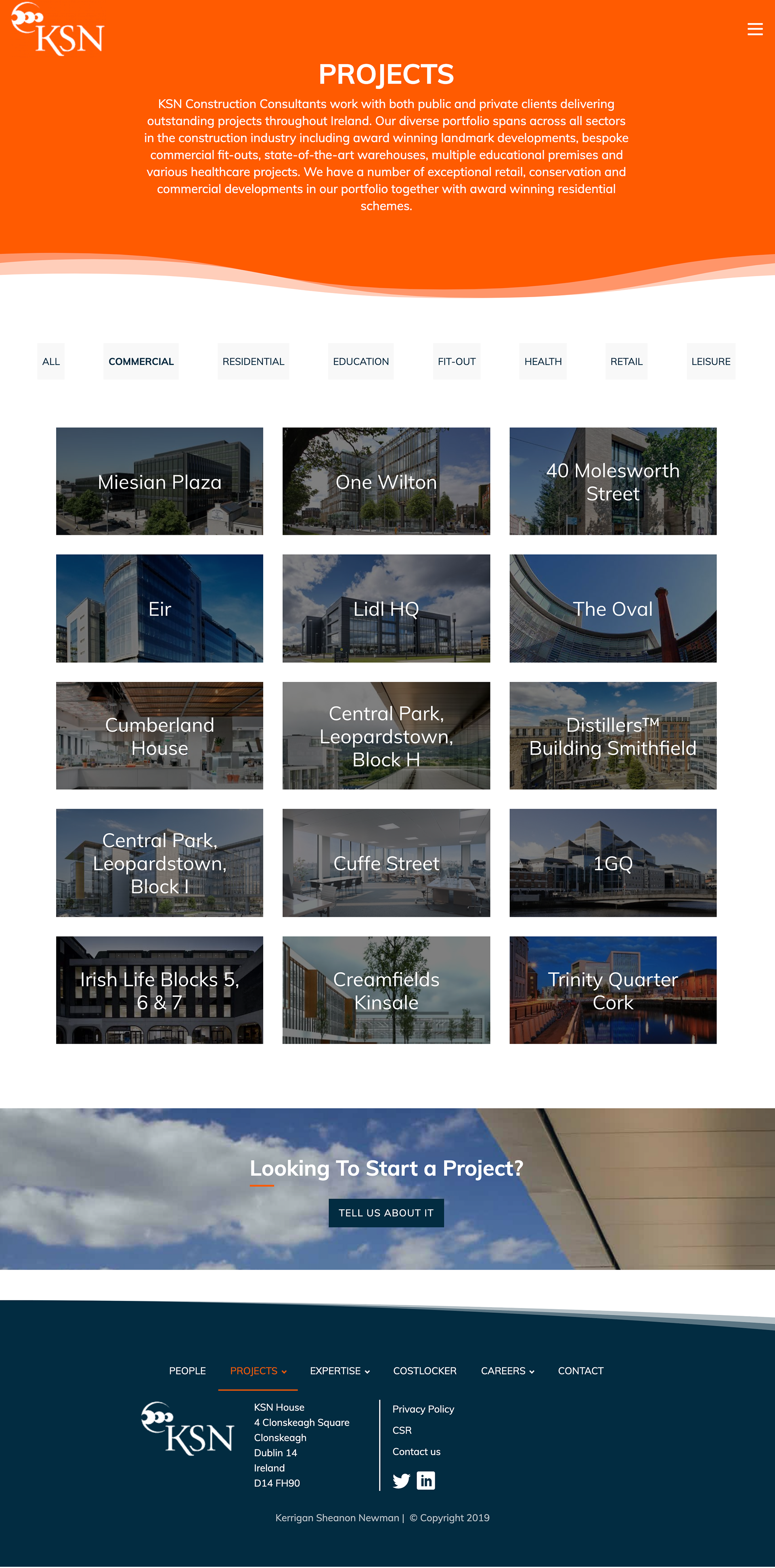Select the ALL filter

tap(50, 361)
